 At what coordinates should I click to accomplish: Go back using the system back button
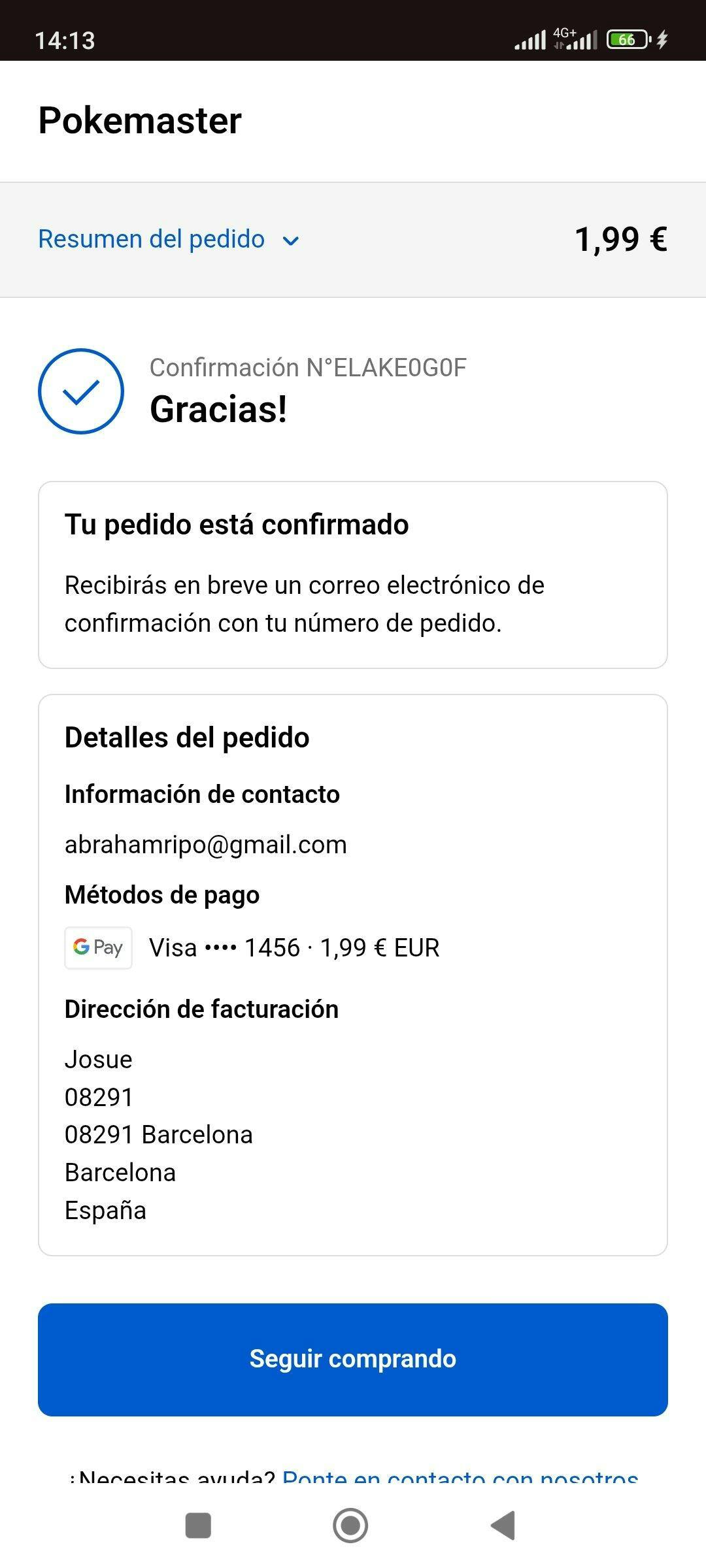503,1526
